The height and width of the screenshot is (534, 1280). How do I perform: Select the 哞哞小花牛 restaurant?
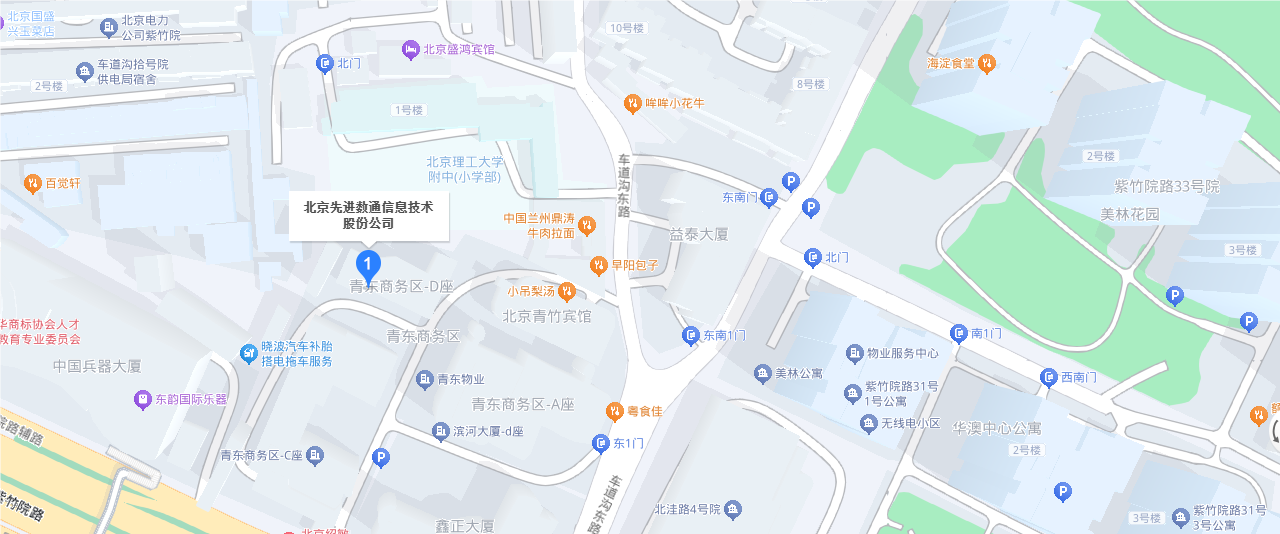(632, 103)
